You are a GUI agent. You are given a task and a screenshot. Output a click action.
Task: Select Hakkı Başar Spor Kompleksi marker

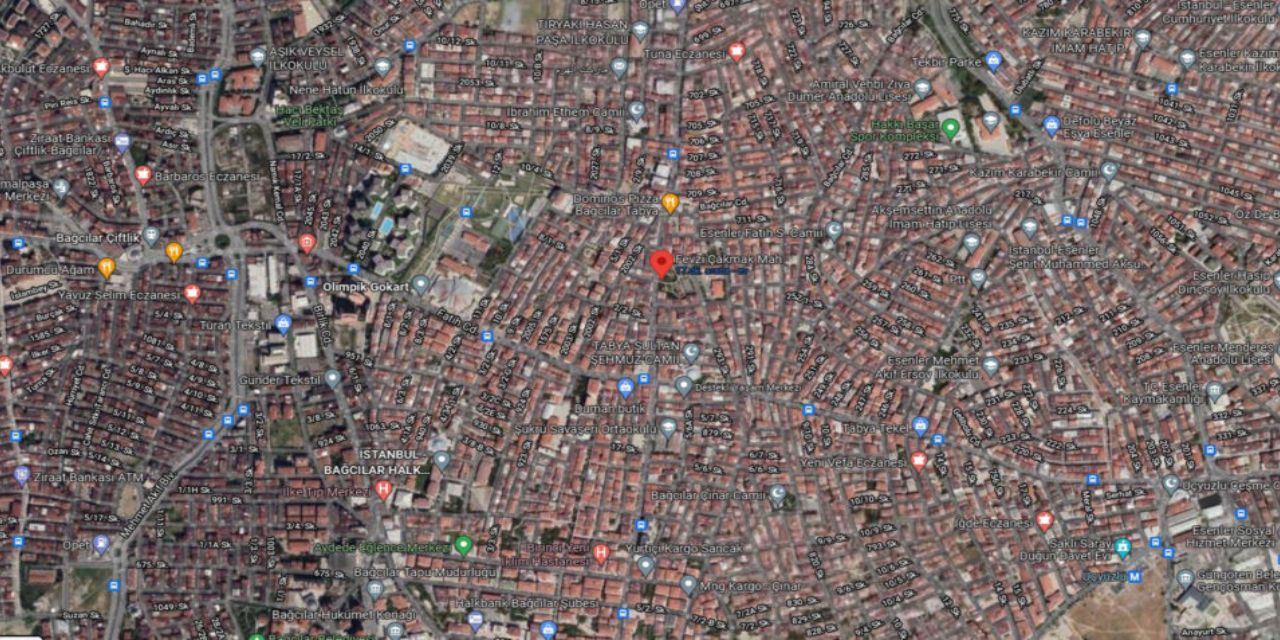tap(951, 128)
